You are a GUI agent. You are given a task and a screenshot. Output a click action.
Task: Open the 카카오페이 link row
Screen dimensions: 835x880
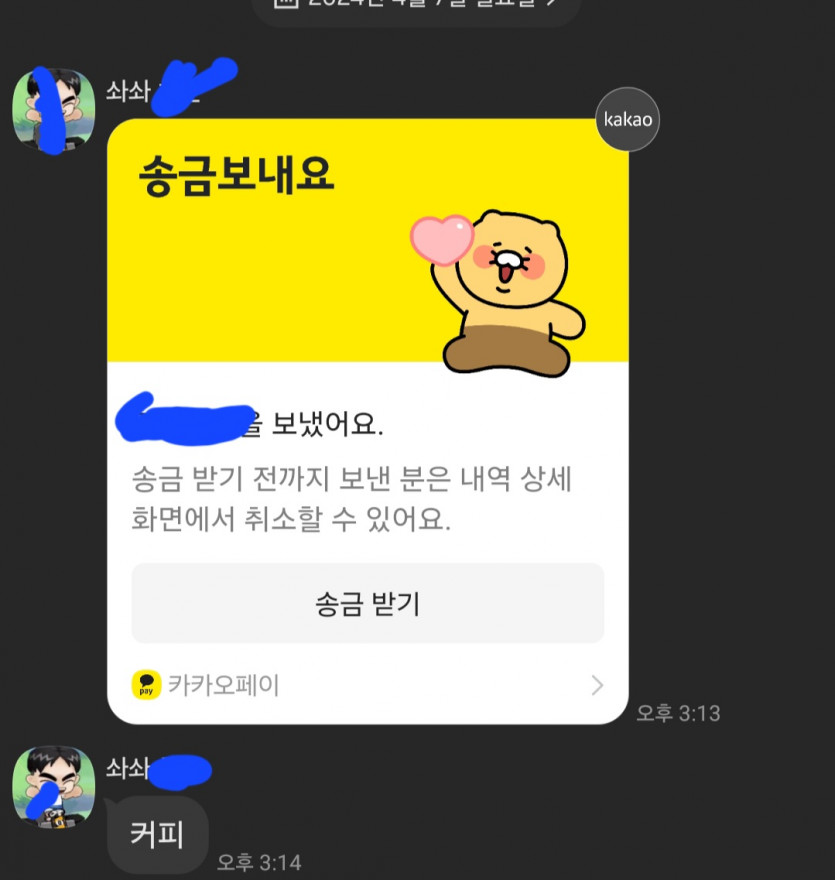click(x=367, y=685)
